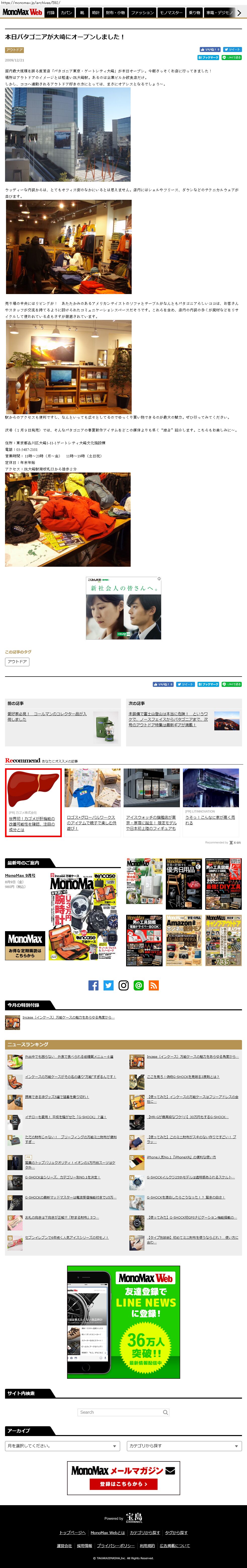Expand the カテゴリから探す dropdown
The width and height of the screenshot is (247, 1568).
click(184, 1446)
